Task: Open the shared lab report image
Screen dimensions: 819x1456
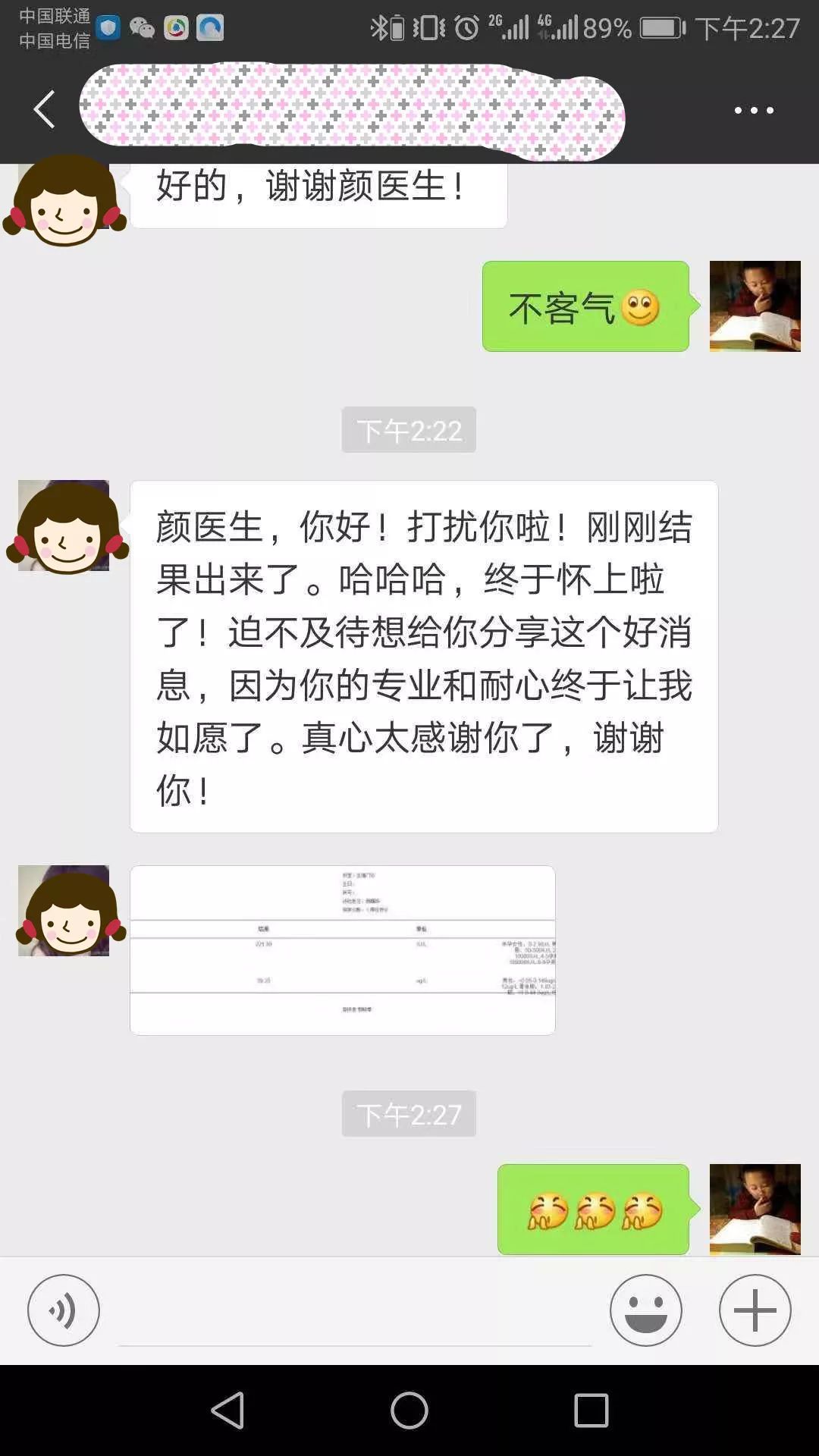Action: click(343, 950)
